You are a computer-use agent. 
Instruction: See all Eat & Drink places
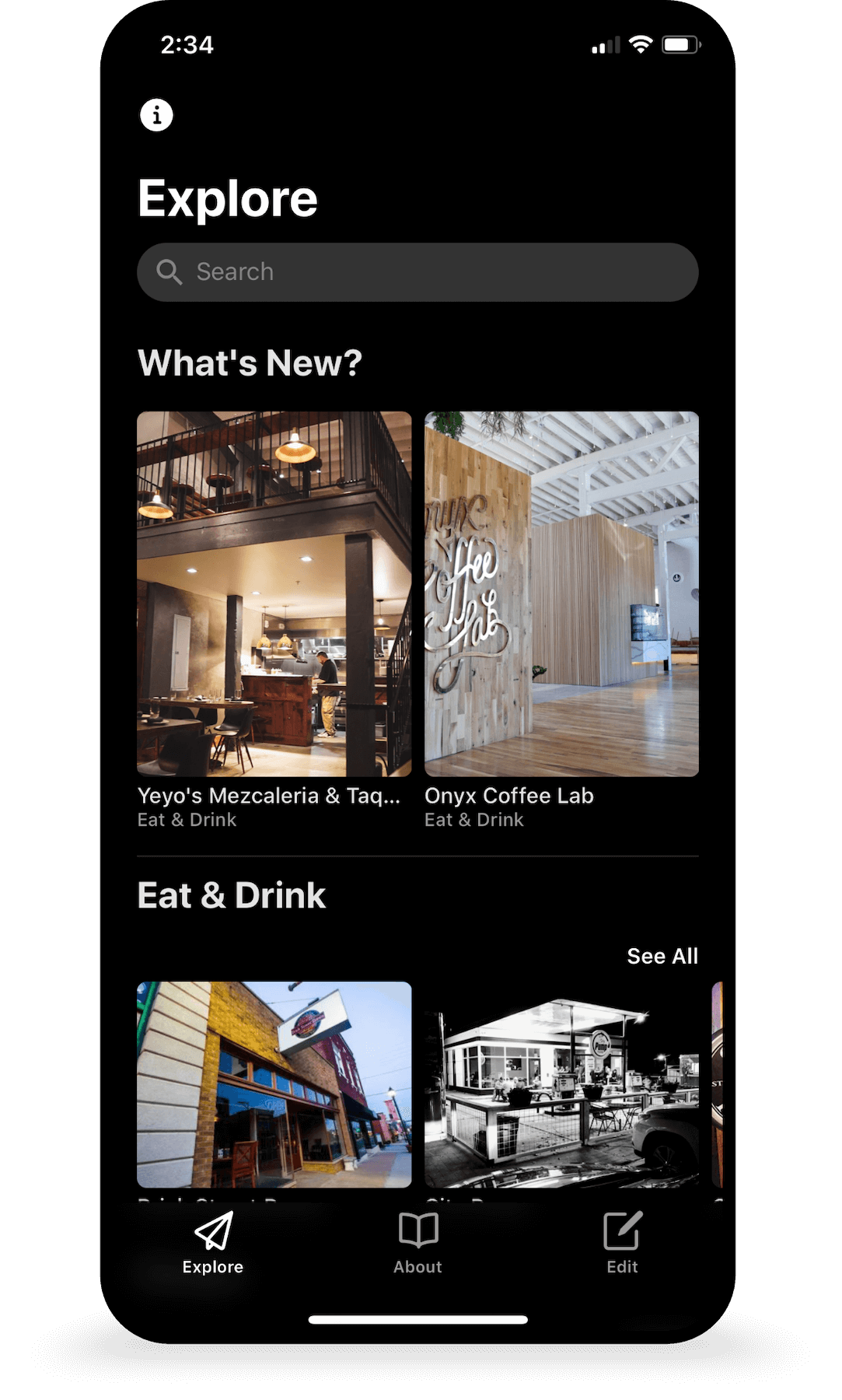662,956
